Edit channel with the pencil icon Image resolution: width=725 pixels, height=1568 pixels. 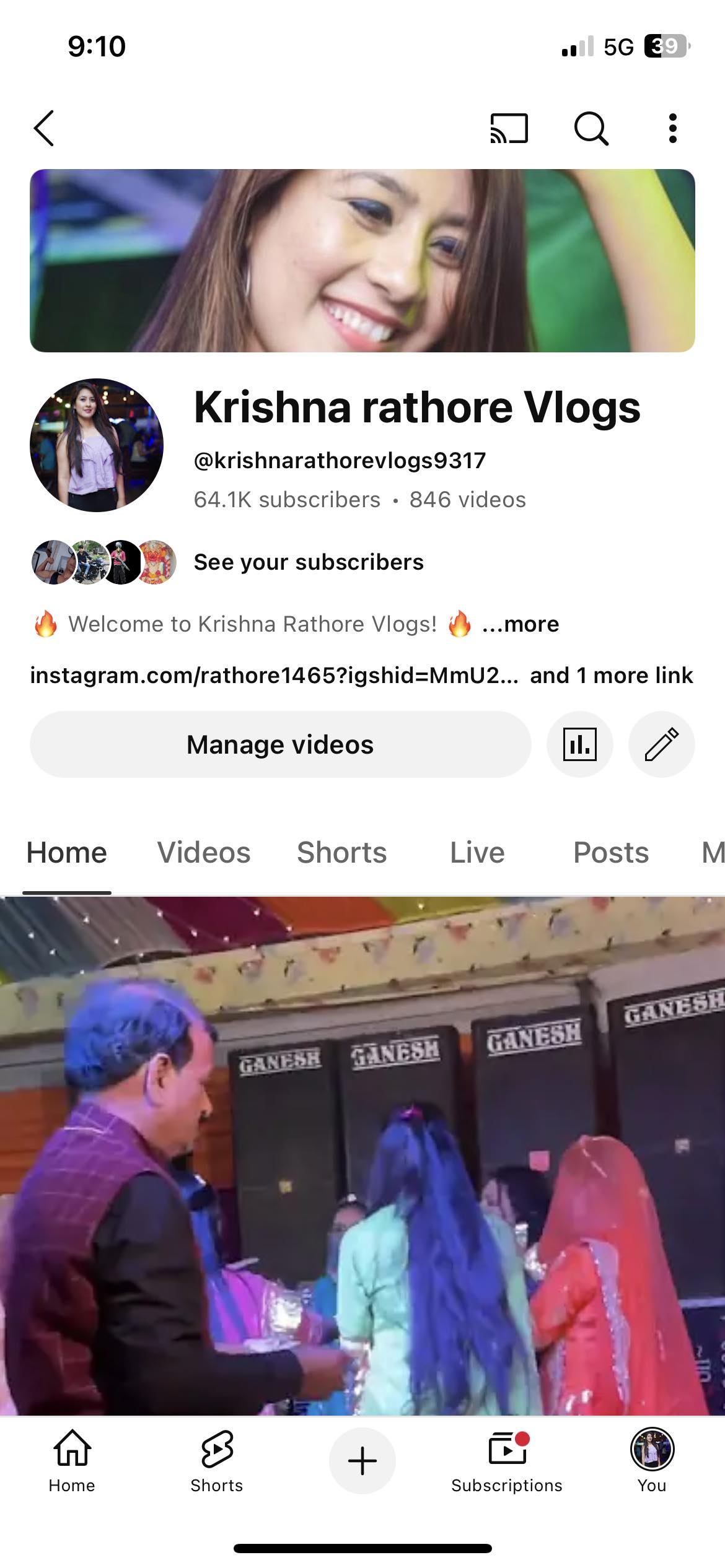point(662,744)
